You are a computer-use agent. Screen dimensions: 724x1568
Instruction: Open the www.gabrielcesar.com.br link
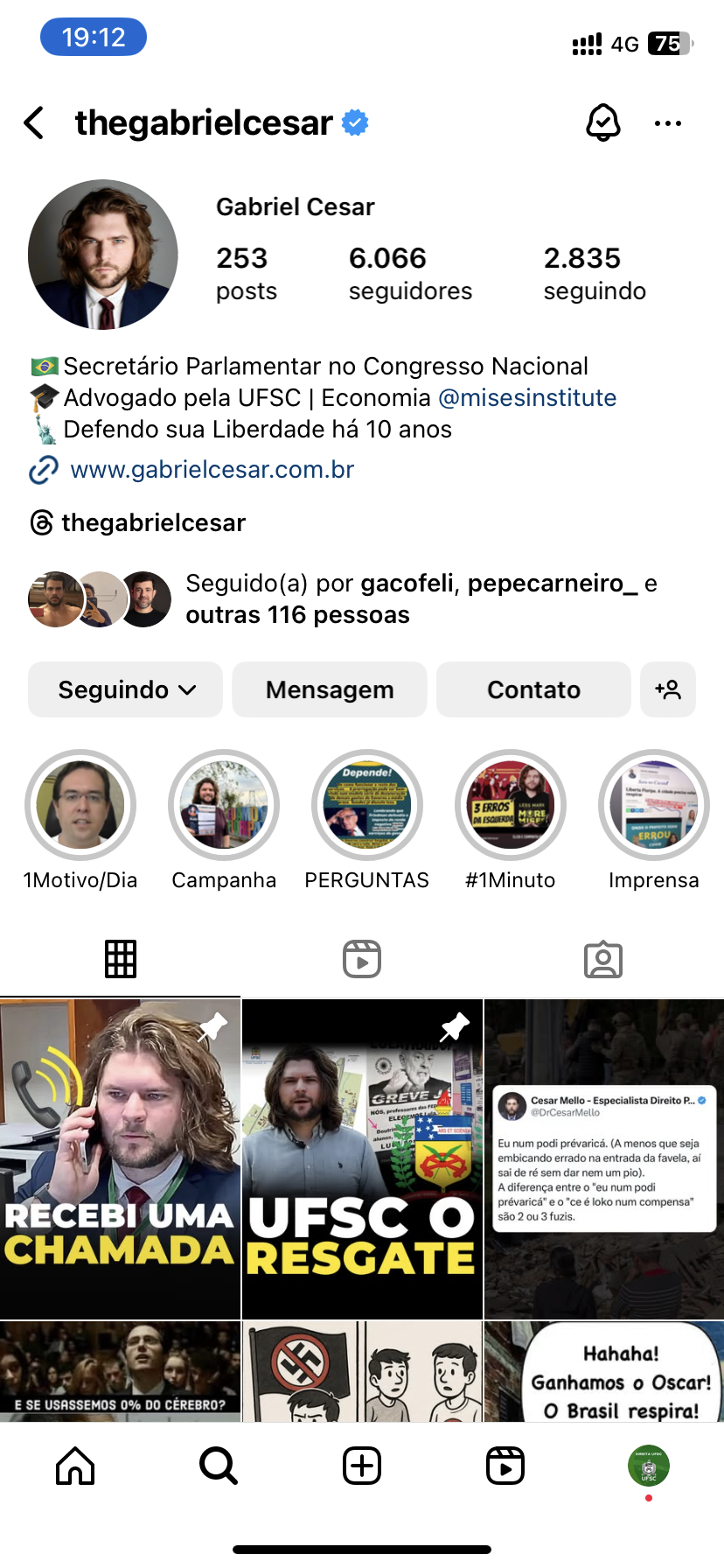(212, 470)
